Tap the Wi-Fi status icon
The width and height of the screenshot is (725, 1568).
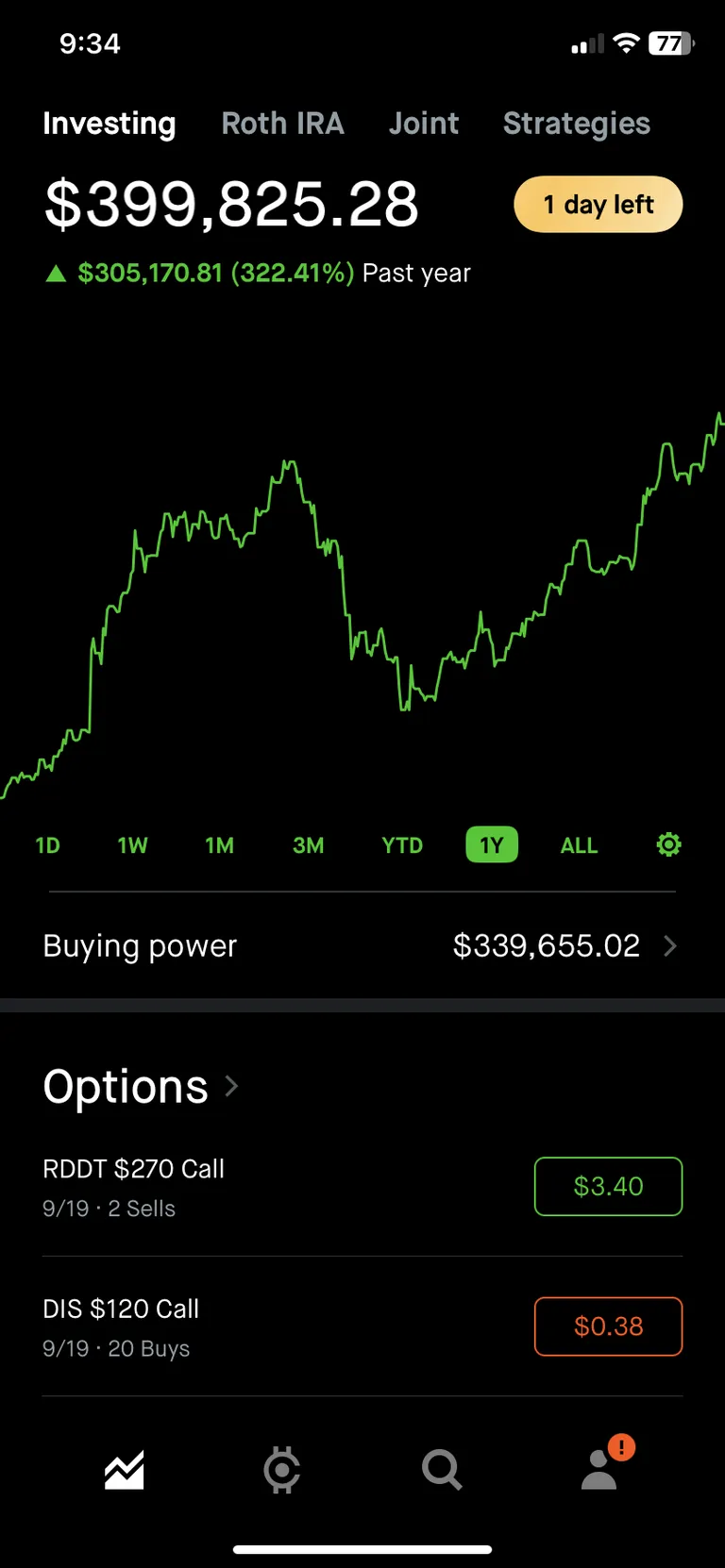[x=626, y=43]
